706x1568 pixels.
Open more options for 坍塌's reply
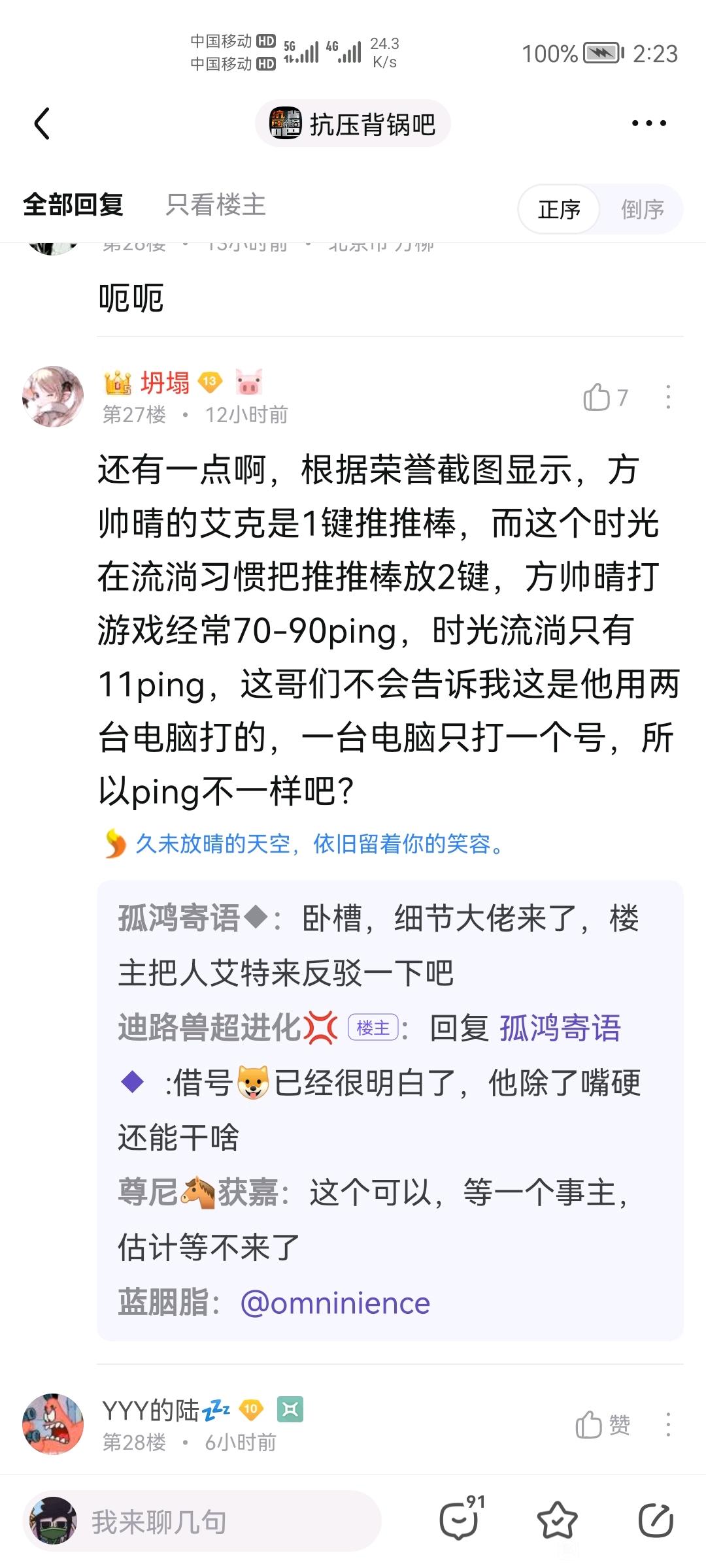[668, 397]
